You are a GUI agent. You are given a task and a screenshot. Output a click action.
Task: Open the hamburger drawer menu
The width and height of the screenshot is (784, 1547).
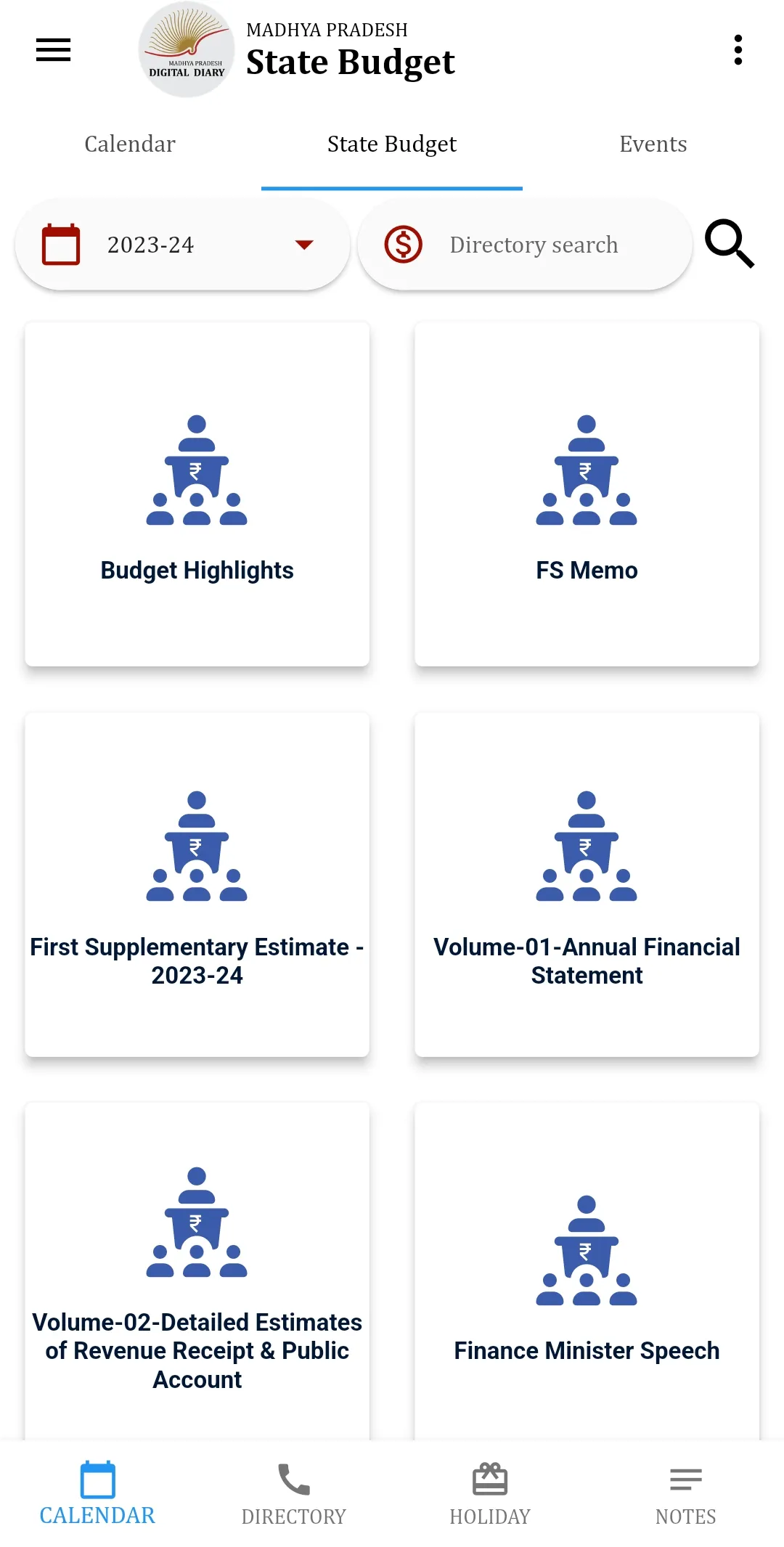(53, 50)
